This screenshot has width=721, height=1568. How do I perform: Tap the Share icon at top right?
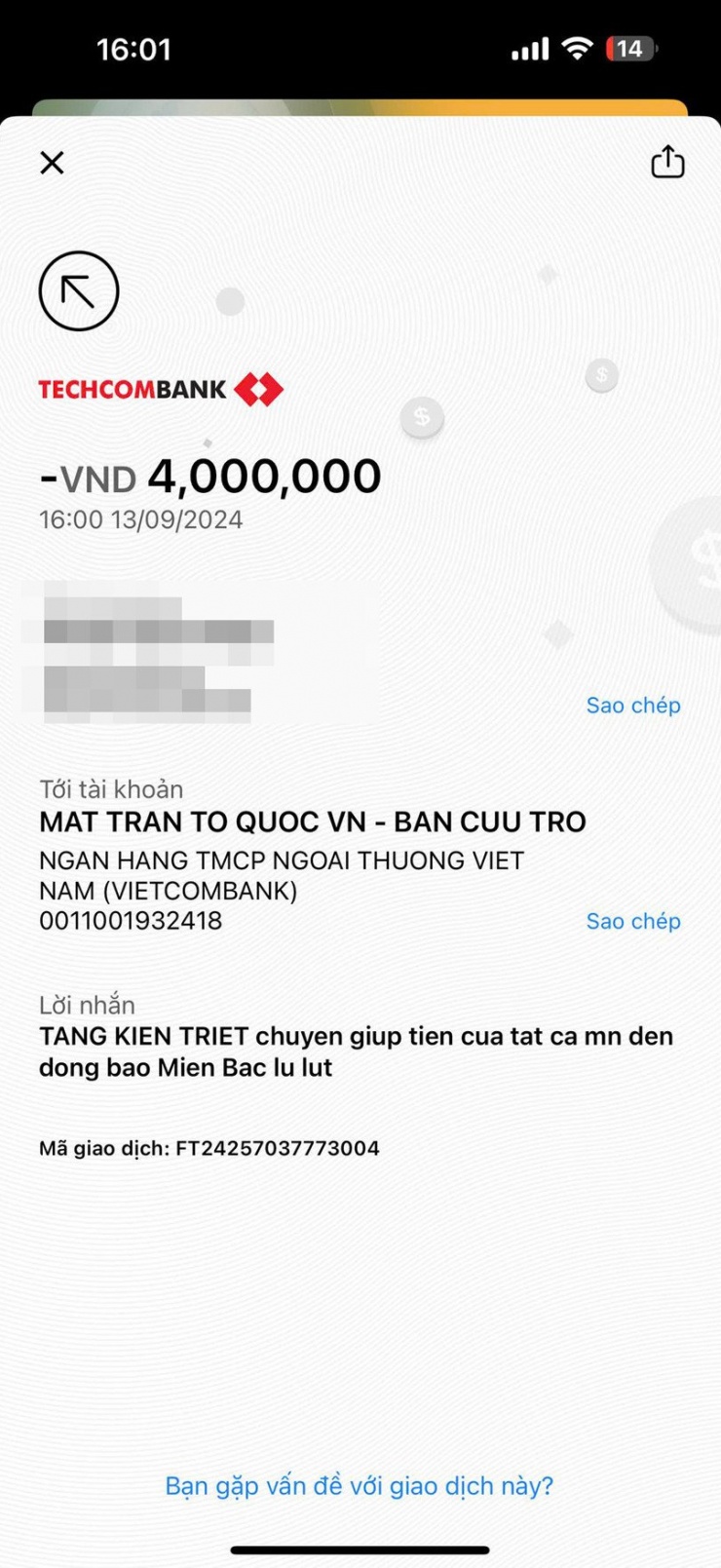click(667, 162)
